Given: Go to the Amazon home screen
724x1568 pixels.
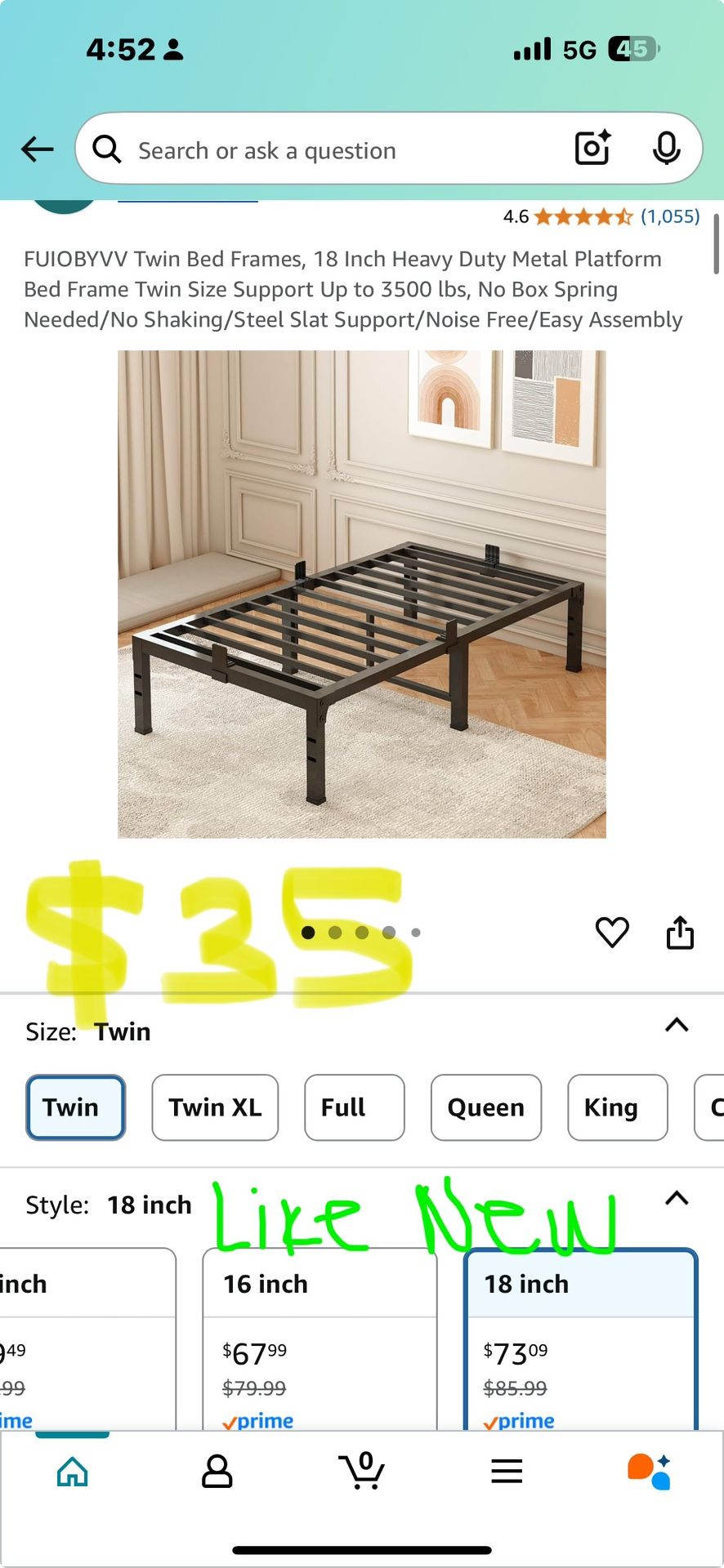Looking at the screenshot, I should (72, 1470).
